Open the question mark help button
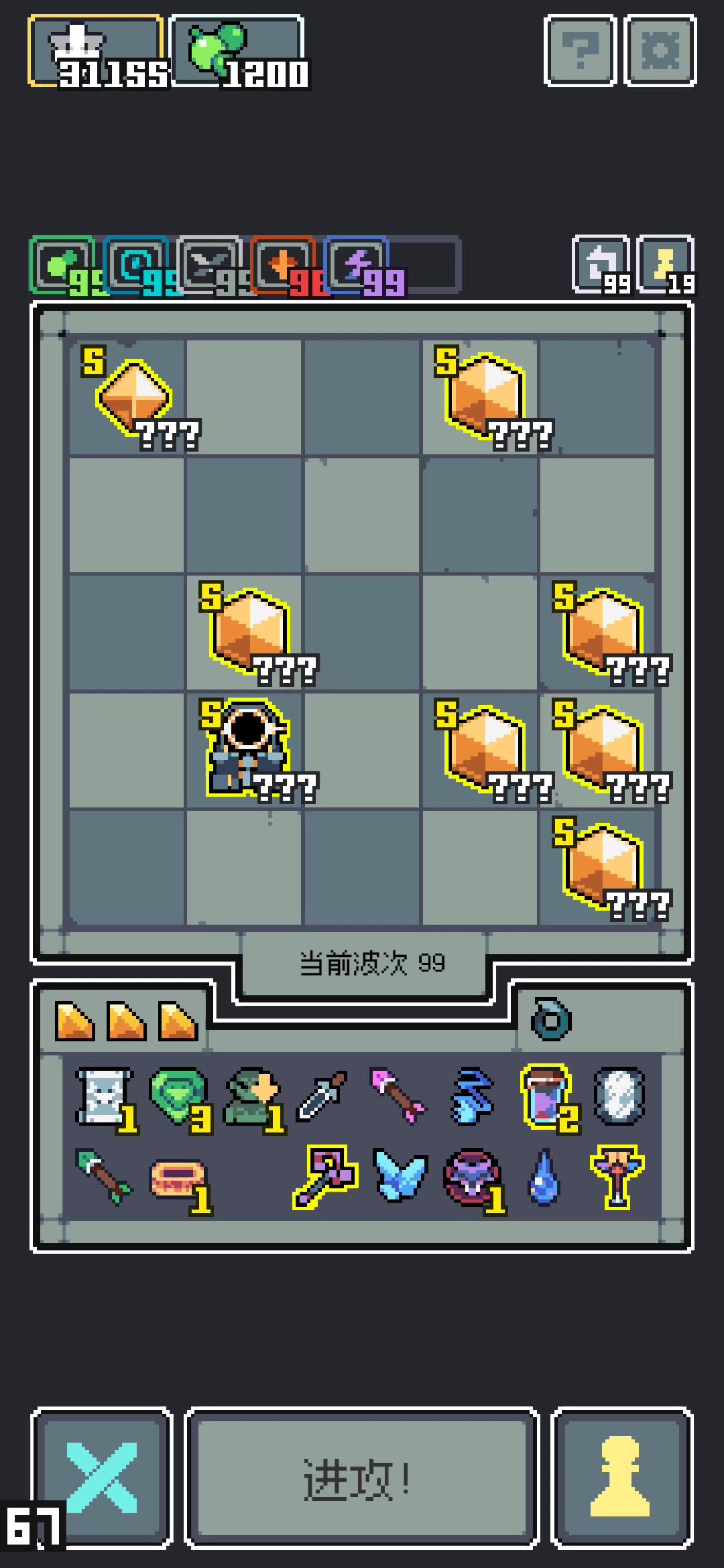The height and width of the screenshot is (1568, 724). [x=580, y=51]
